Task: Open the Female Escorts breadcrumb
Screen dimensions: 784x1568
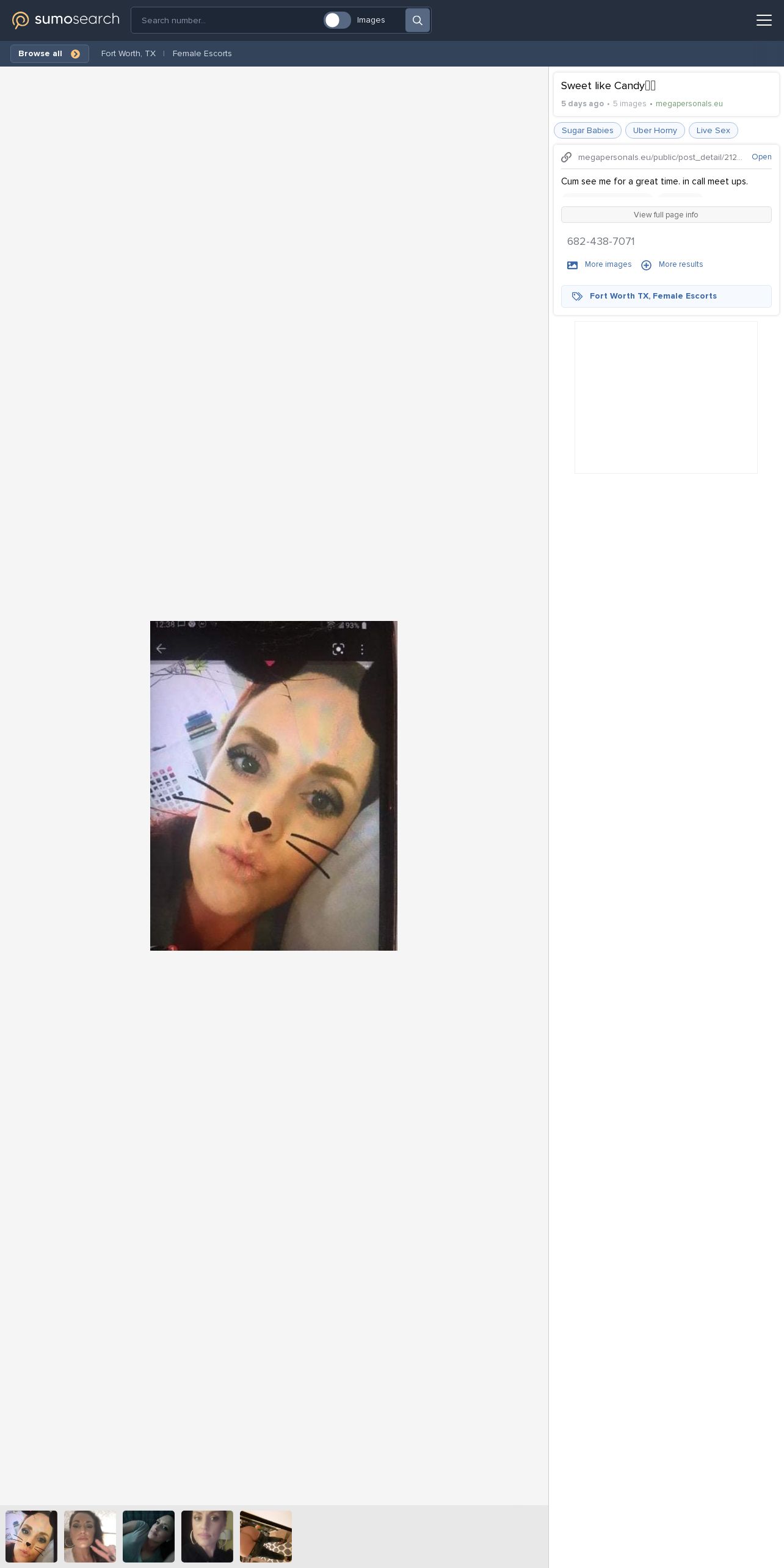Action: click(x=202, y=54)
